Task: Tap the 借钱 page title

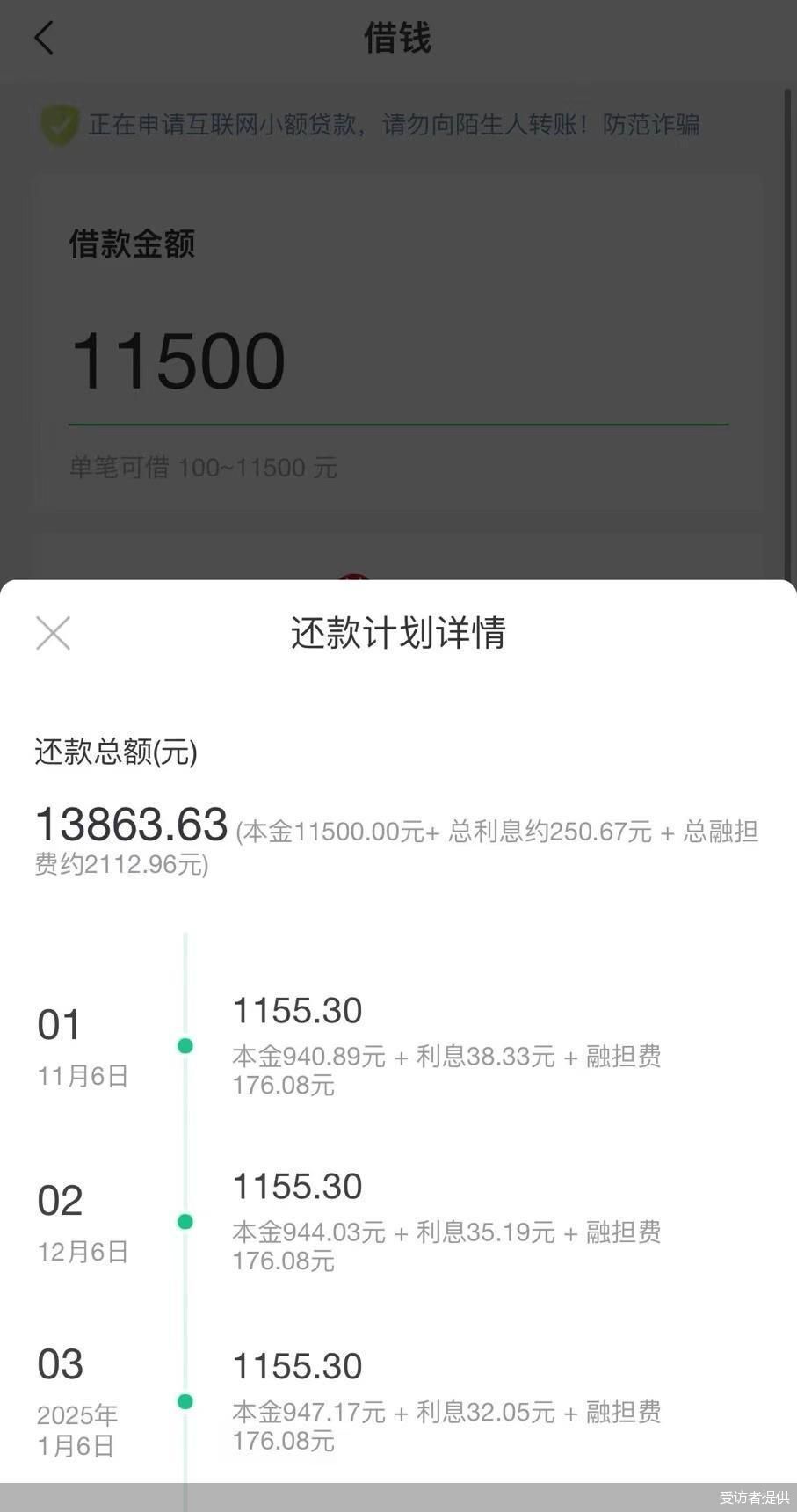Action: click(x=398, y=39)
